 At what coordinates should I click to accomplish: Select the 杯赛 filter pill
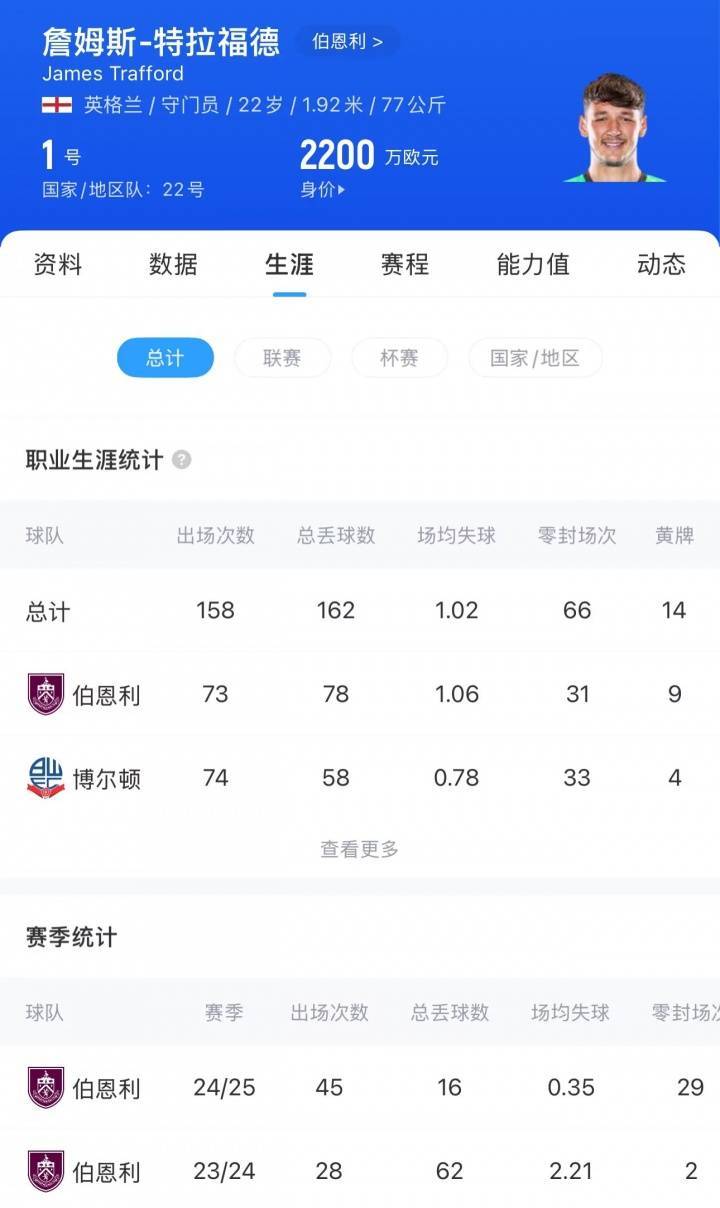399,357
